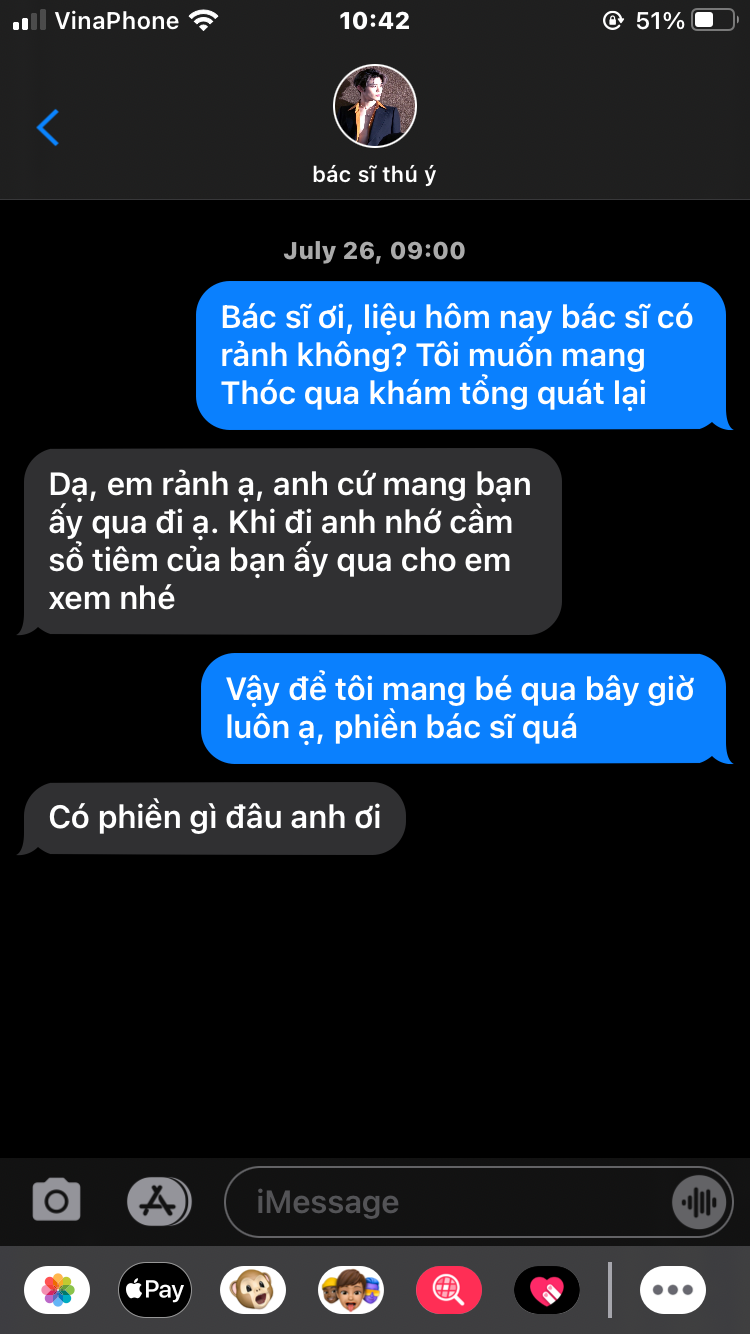The height and width of the screenshot is (1334, 750).
Task: Open more iMessage apps
Action: (673, 1290)
